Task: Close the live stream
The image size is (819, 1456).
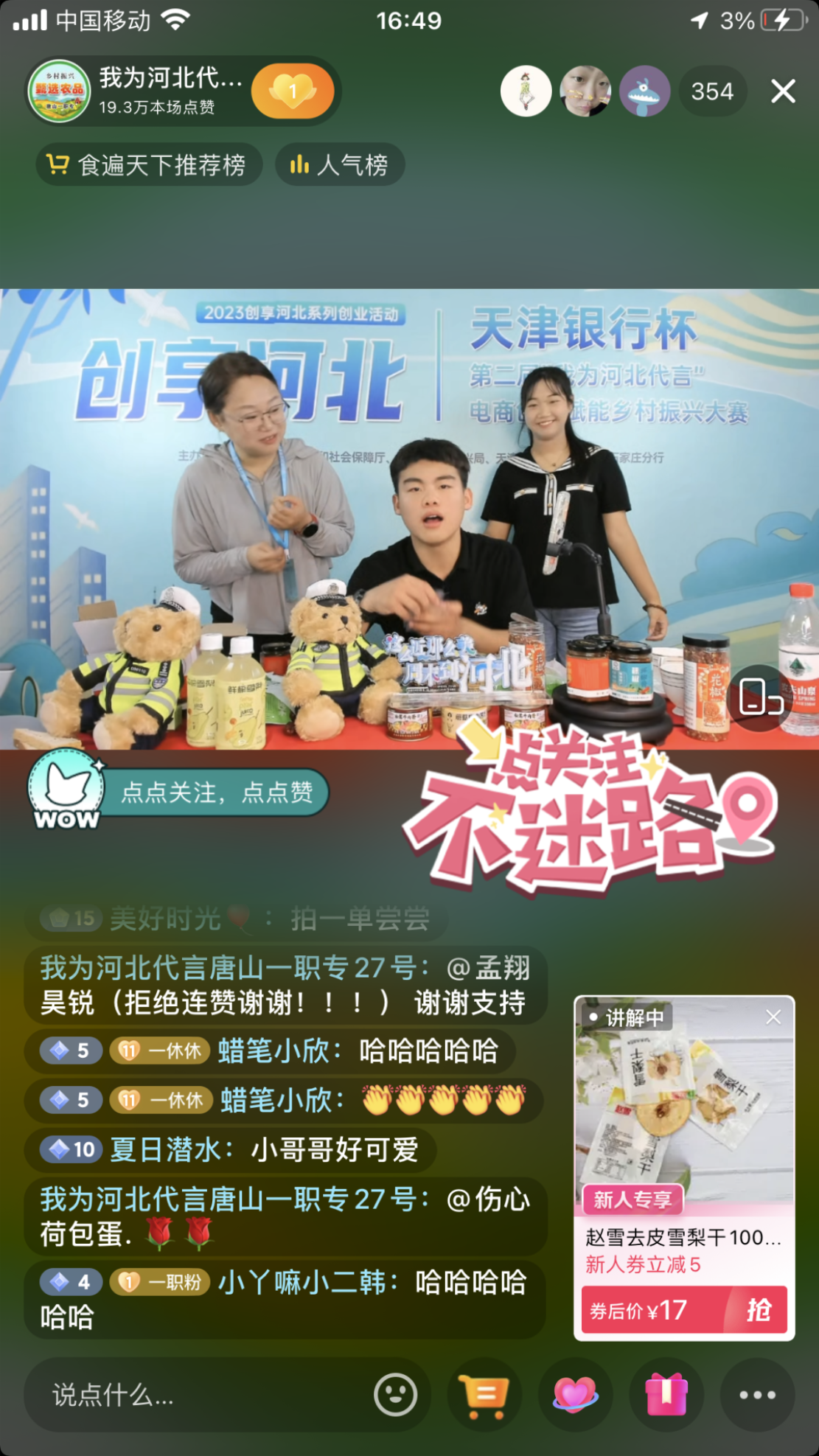Action: click(782, 91)
